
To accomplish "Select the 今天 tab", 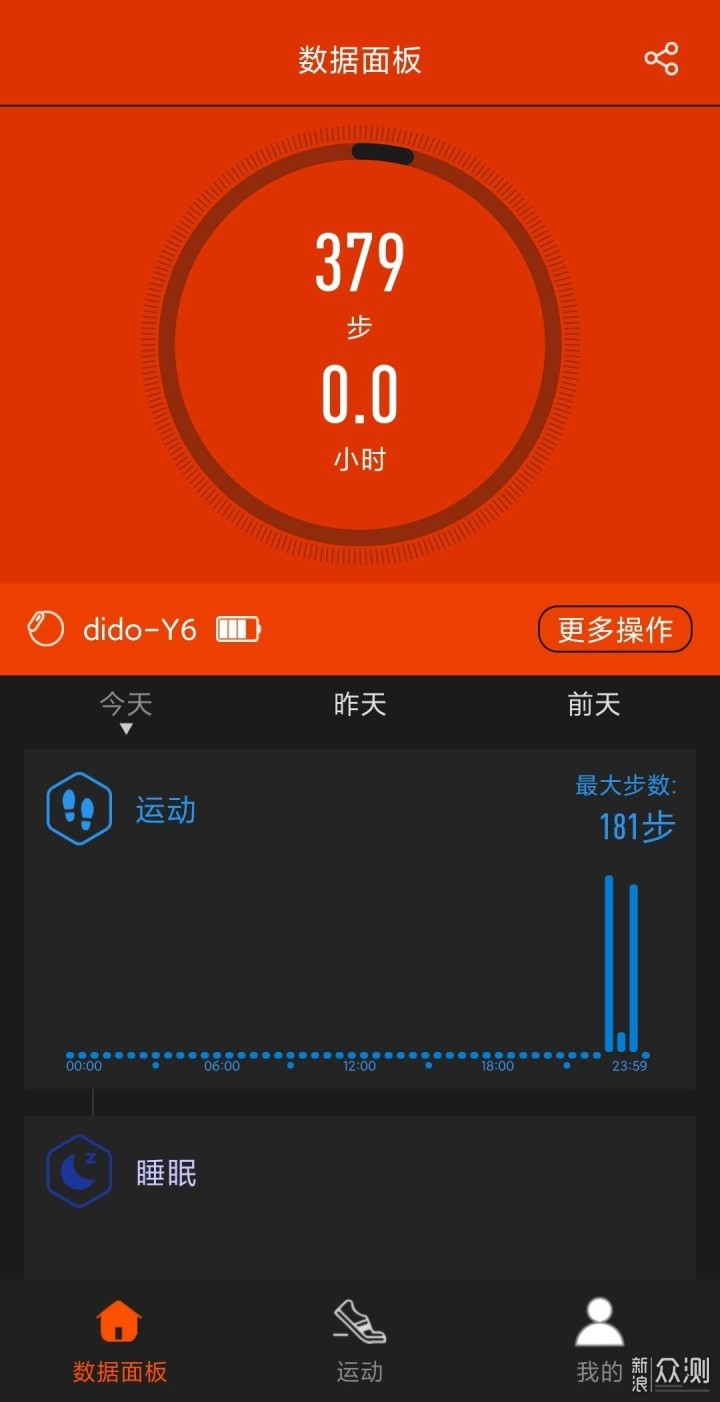I will coord(125,704).
